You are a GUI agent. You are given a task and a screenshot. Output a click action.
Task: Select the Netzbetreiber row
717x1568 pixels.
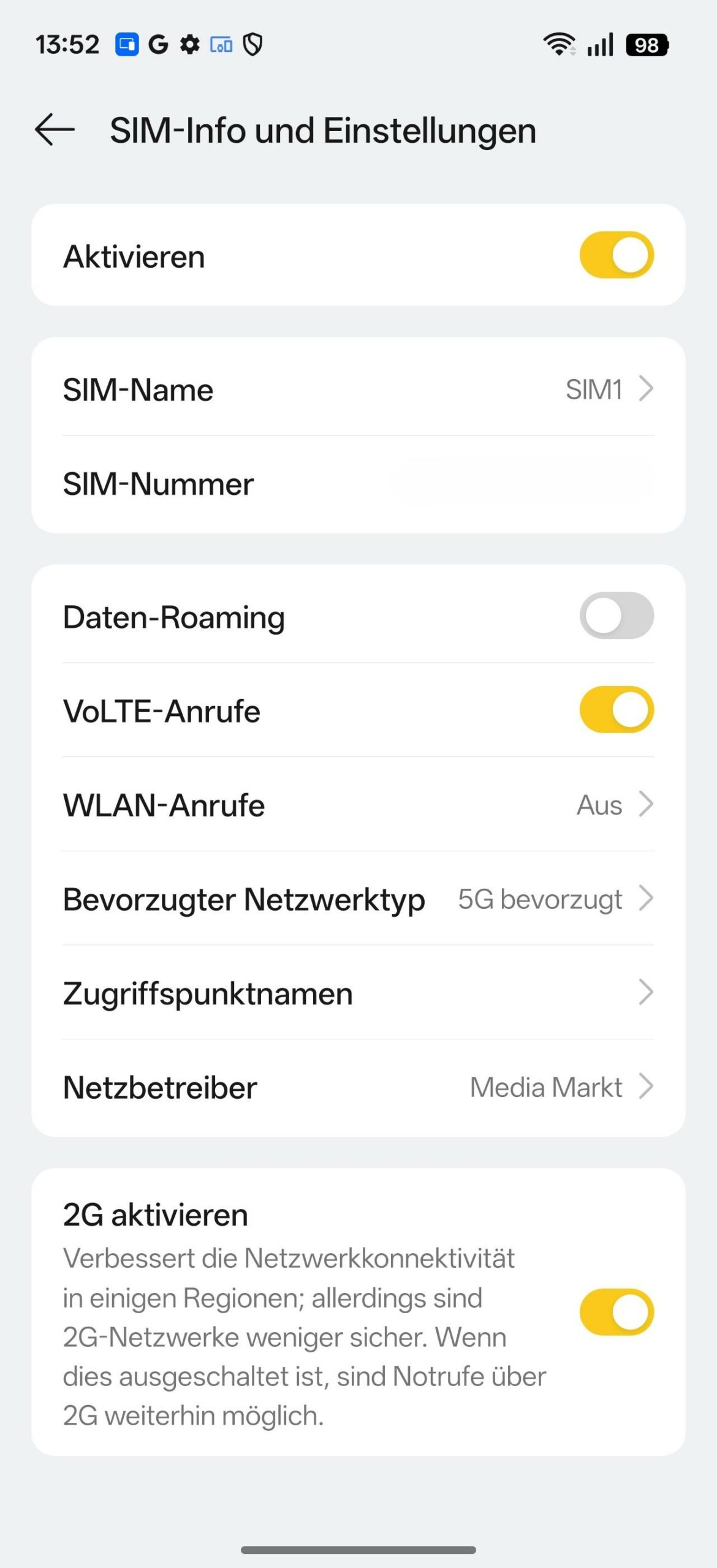point(358,1087)
